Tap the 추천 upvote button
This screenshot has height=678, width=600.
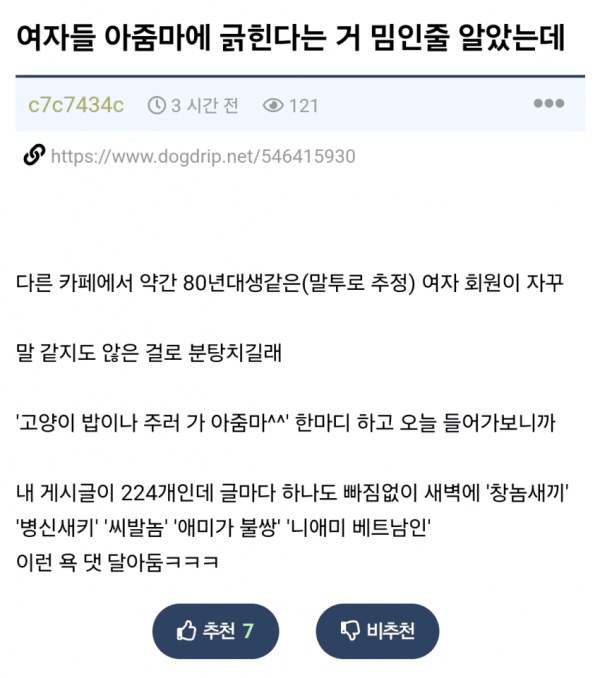[x=213, y=631]
